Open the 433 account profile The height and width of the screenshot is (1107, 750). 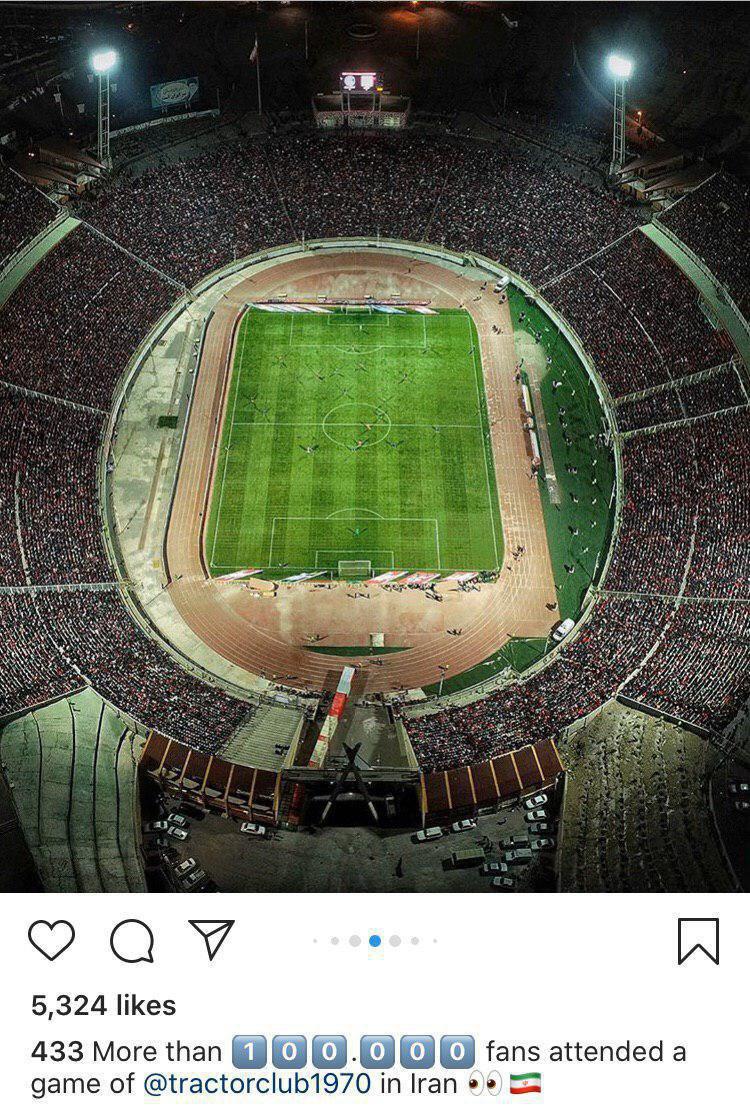click(x=57, y=1052)
